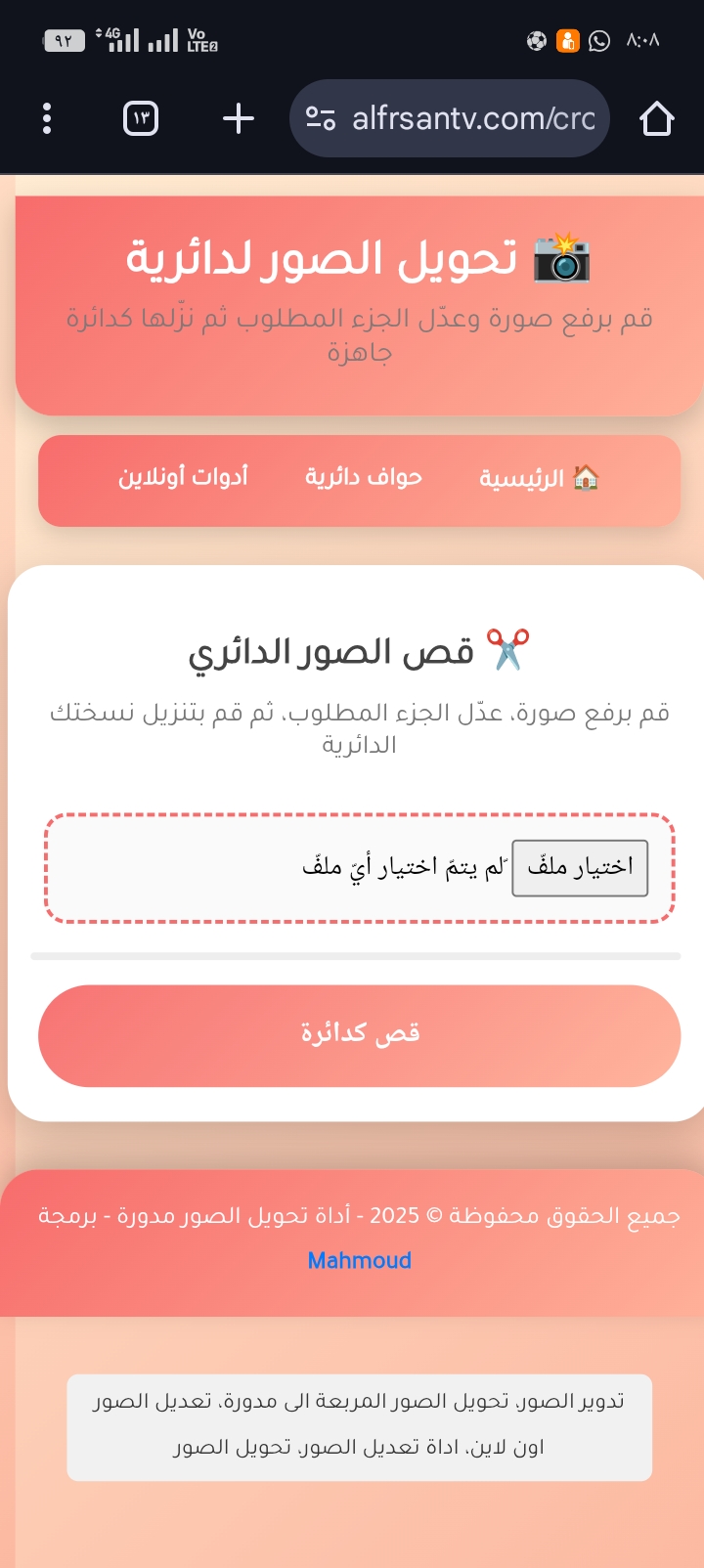View site info icon in address bar
The width and height of the screenshot is (704, 1568).
coord(321,118)
